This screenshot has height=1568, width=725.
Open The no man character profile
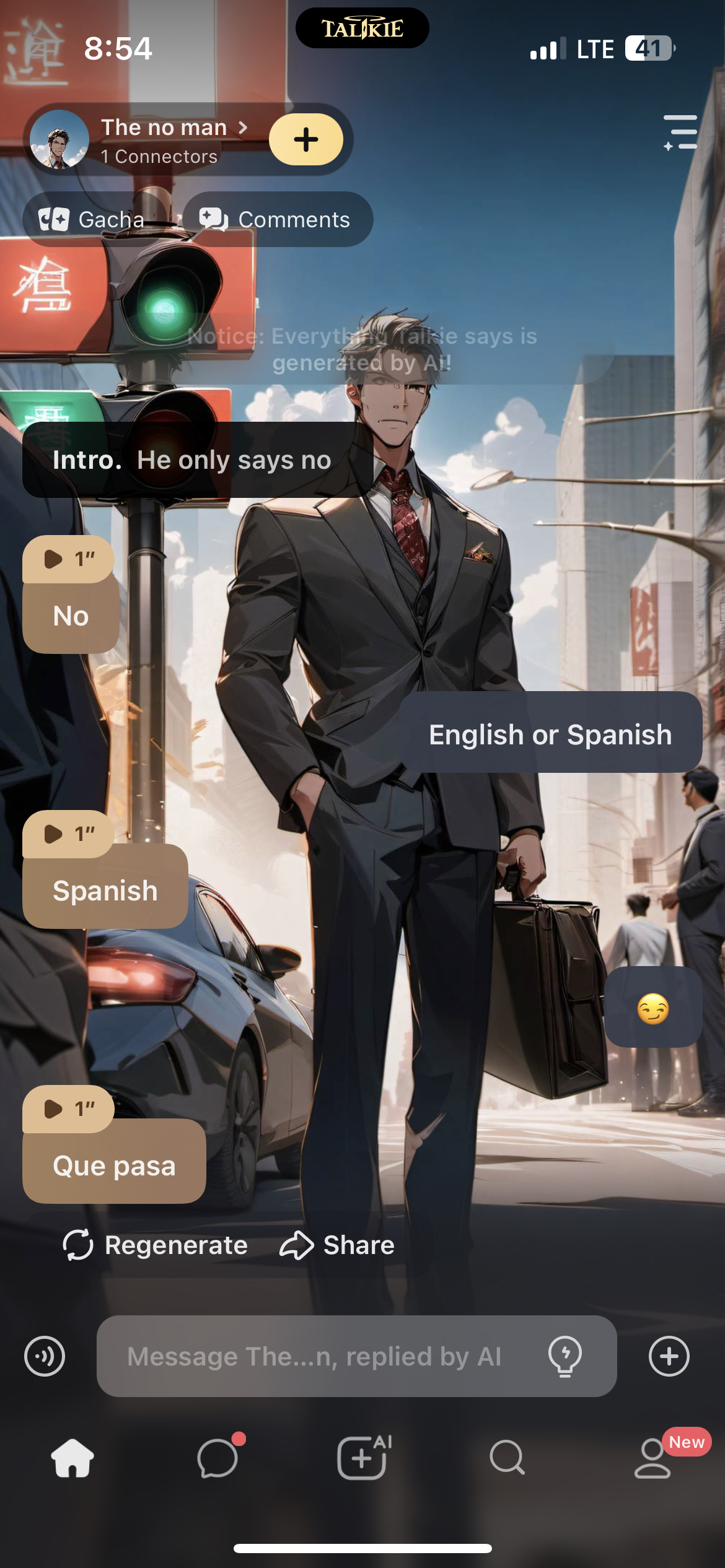164,128
